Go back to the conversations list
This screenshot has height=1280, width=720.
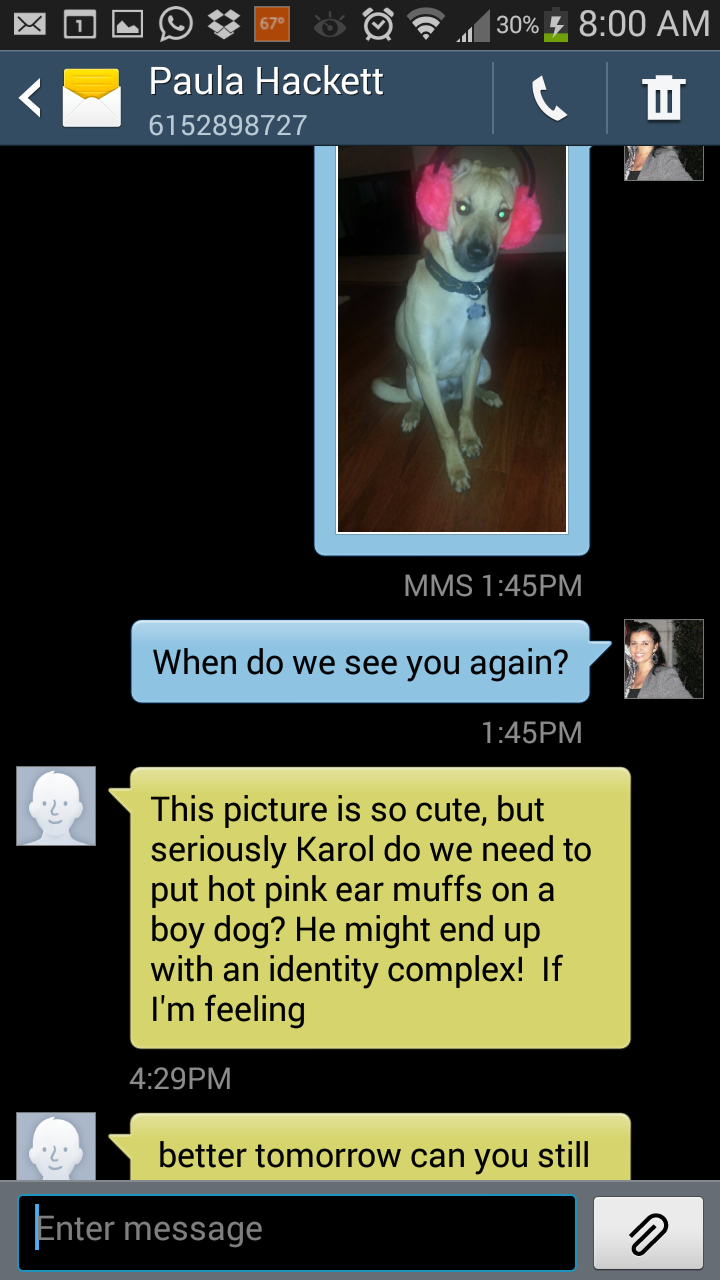32,99
